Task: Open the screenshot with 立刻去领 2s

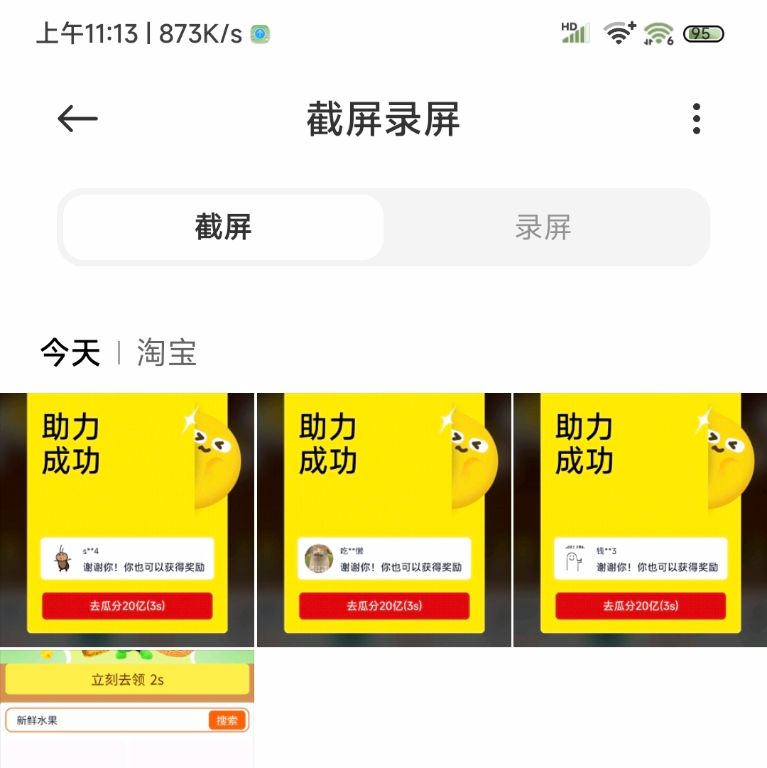Action: coord(127,708)
